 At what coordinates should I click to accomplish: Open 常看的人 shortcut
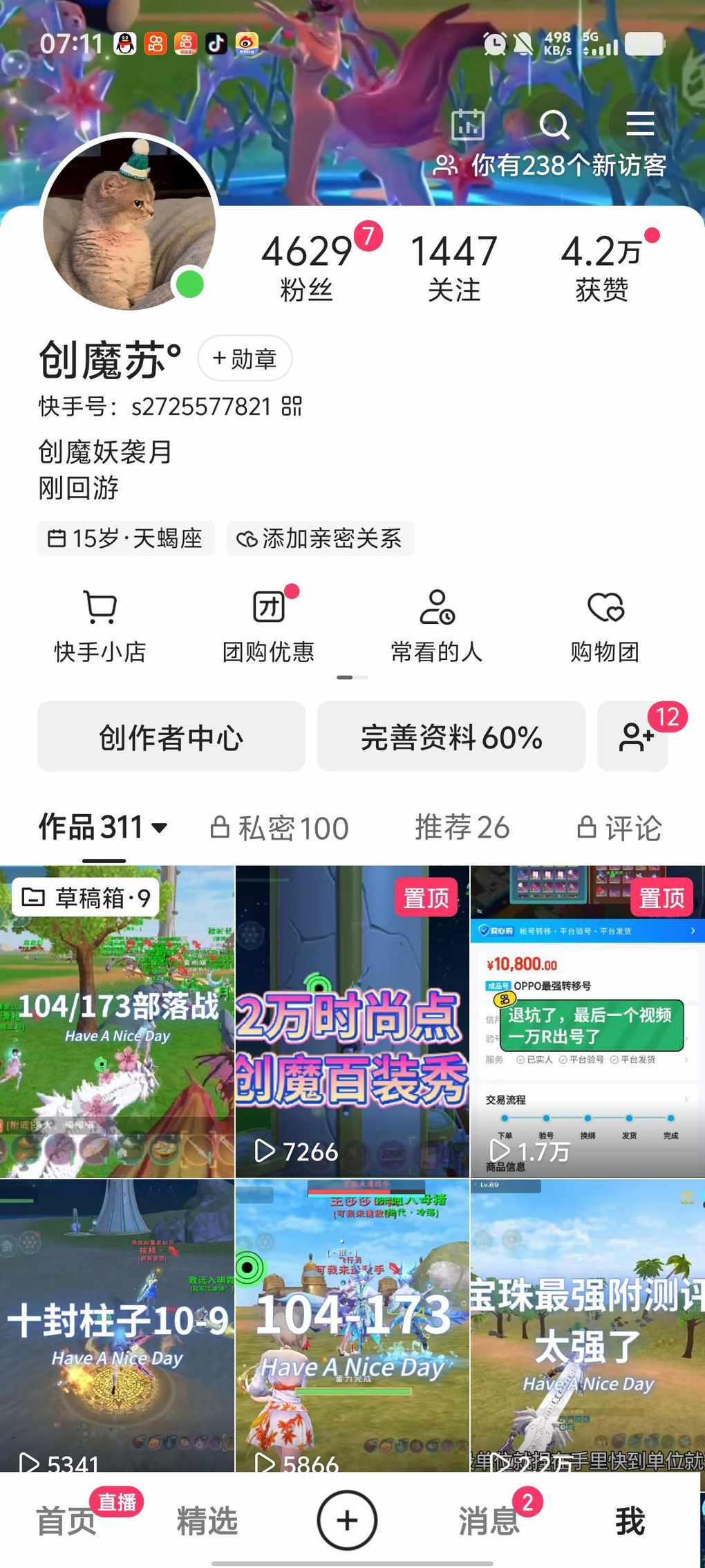point(436,626)
